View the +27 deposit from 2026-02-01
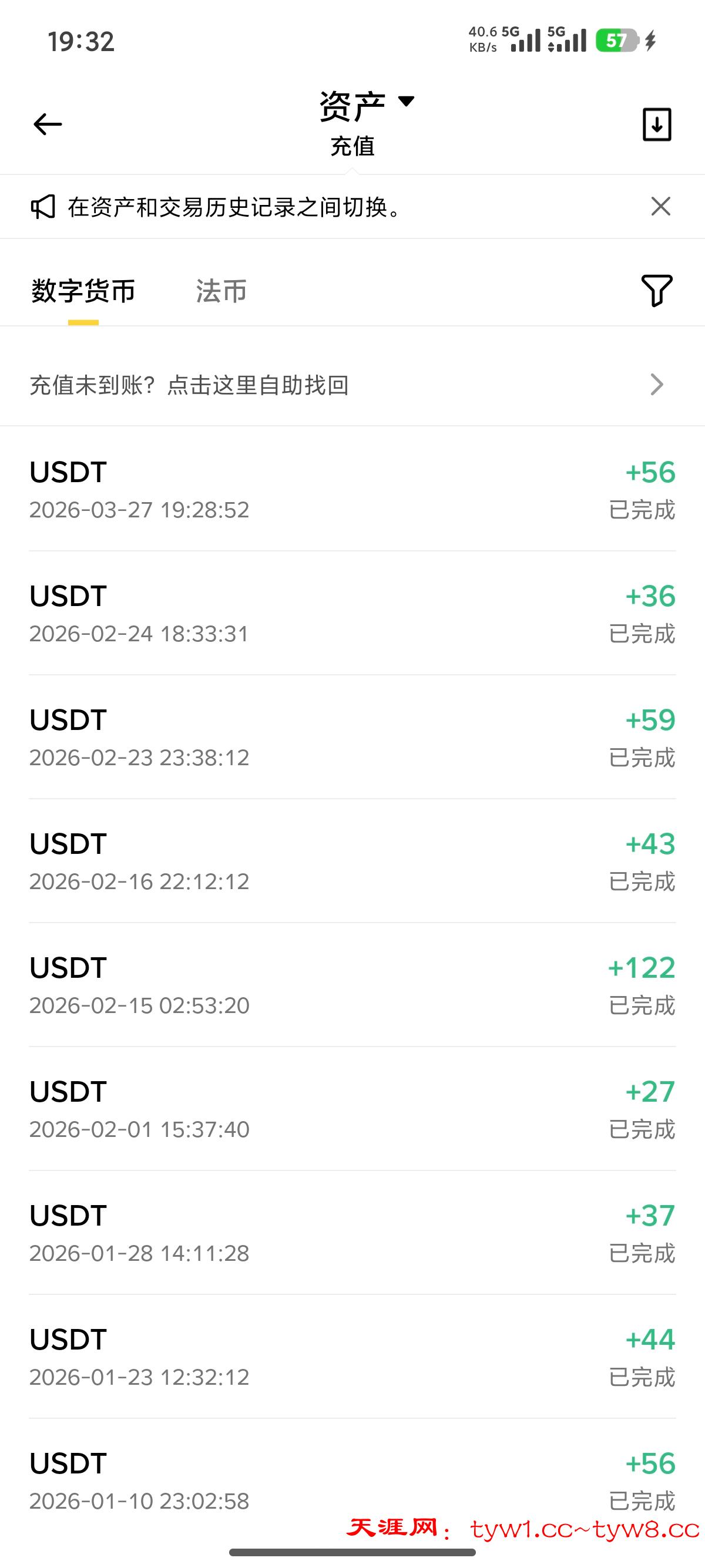This screenshot has width=705, height=1568. point(352,1109)
